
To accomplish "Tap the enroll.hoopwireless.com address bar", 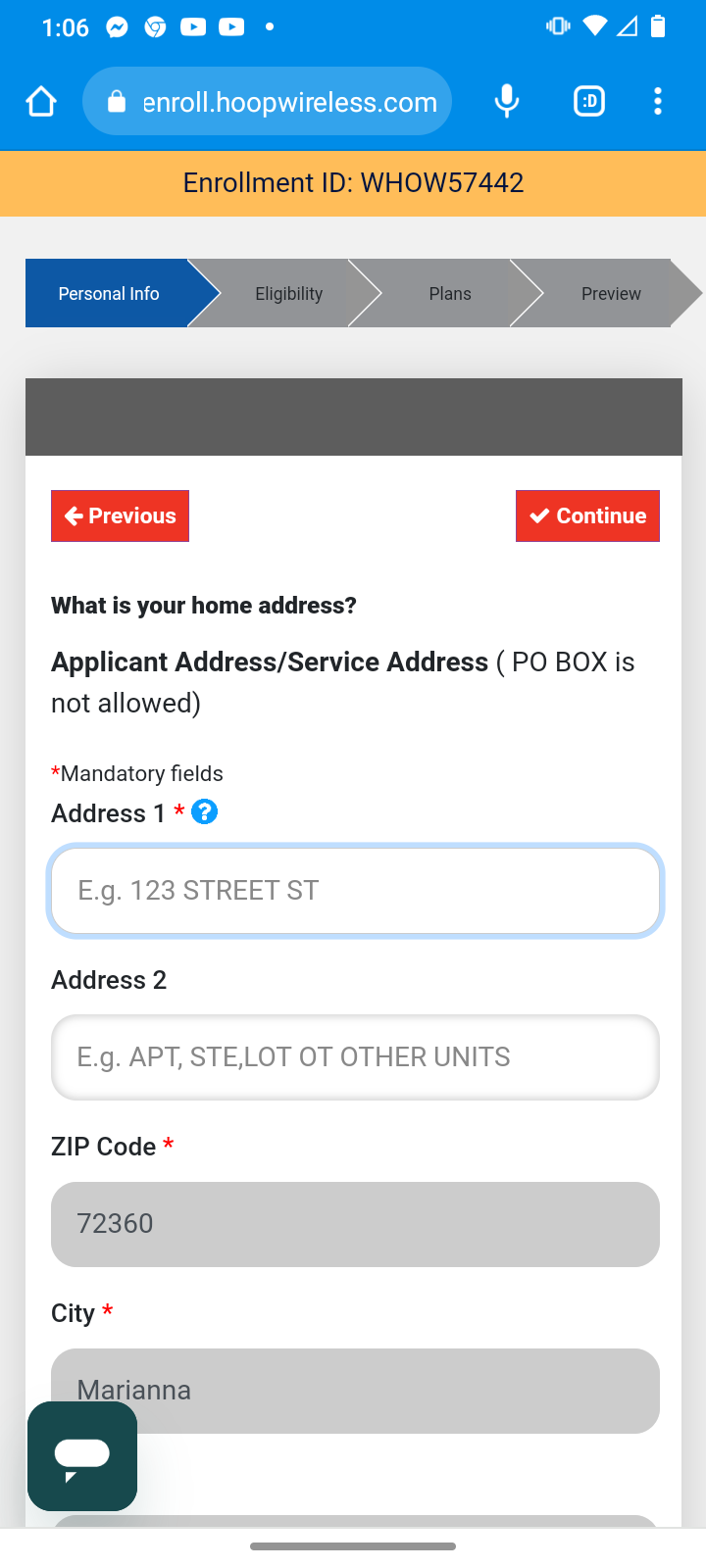I will coord(267,102).
